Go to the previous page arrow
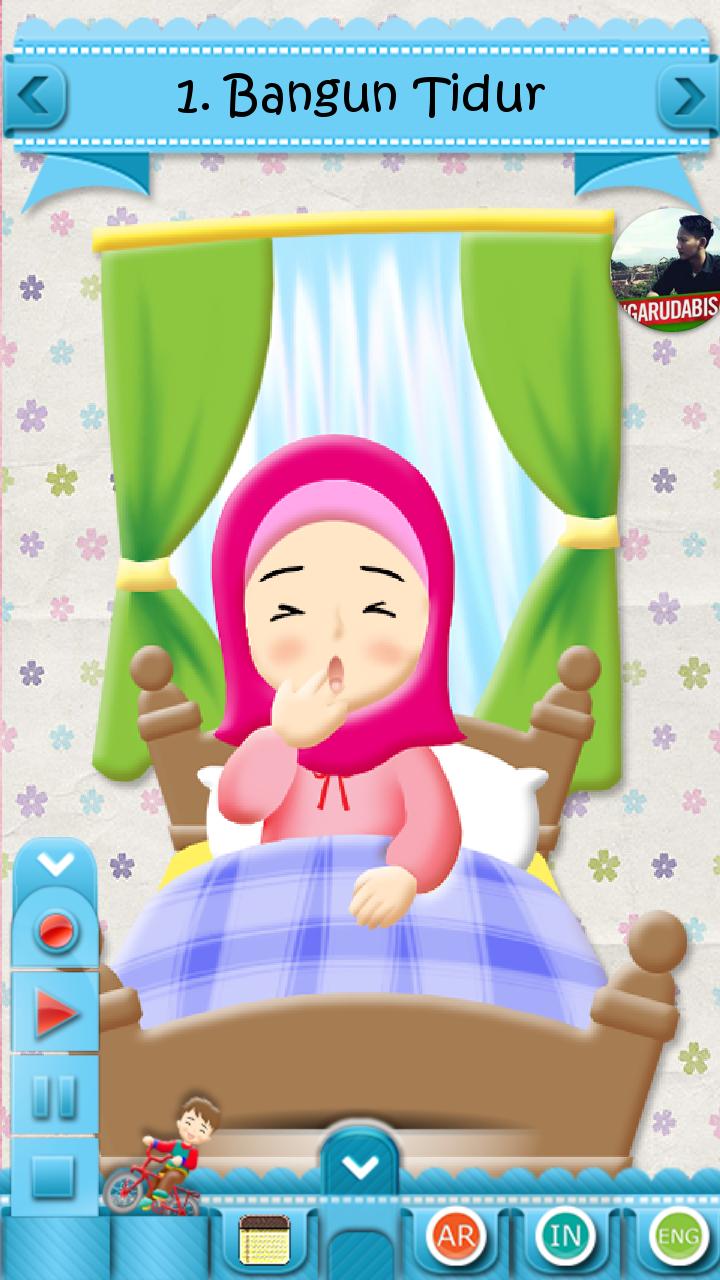This screenshot has width=720, height=1280. pyautogui.click(x=35, y=96)
